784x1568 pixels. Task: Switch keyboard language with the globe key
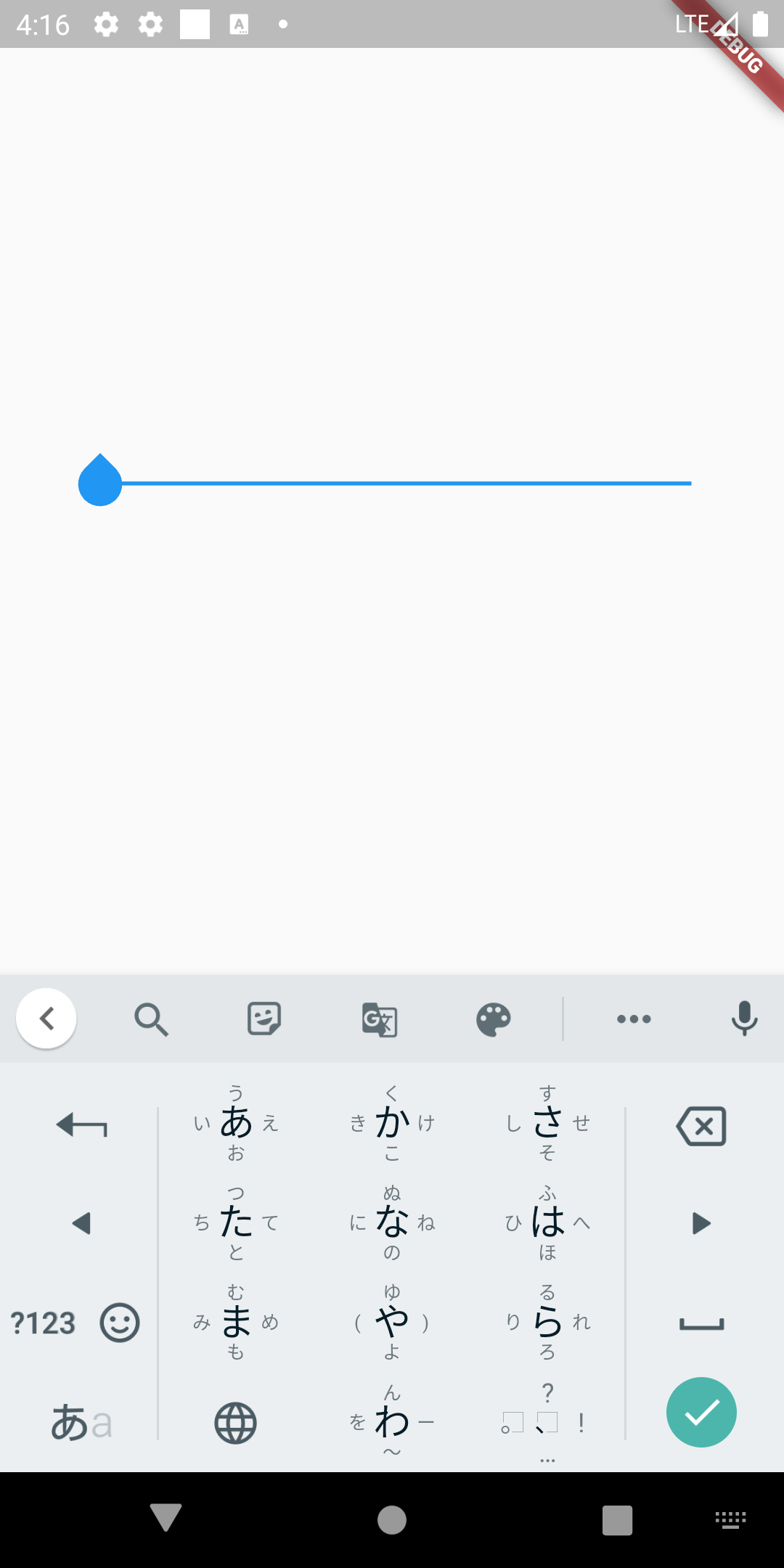pyautogui.click(x=235, y=1423)
